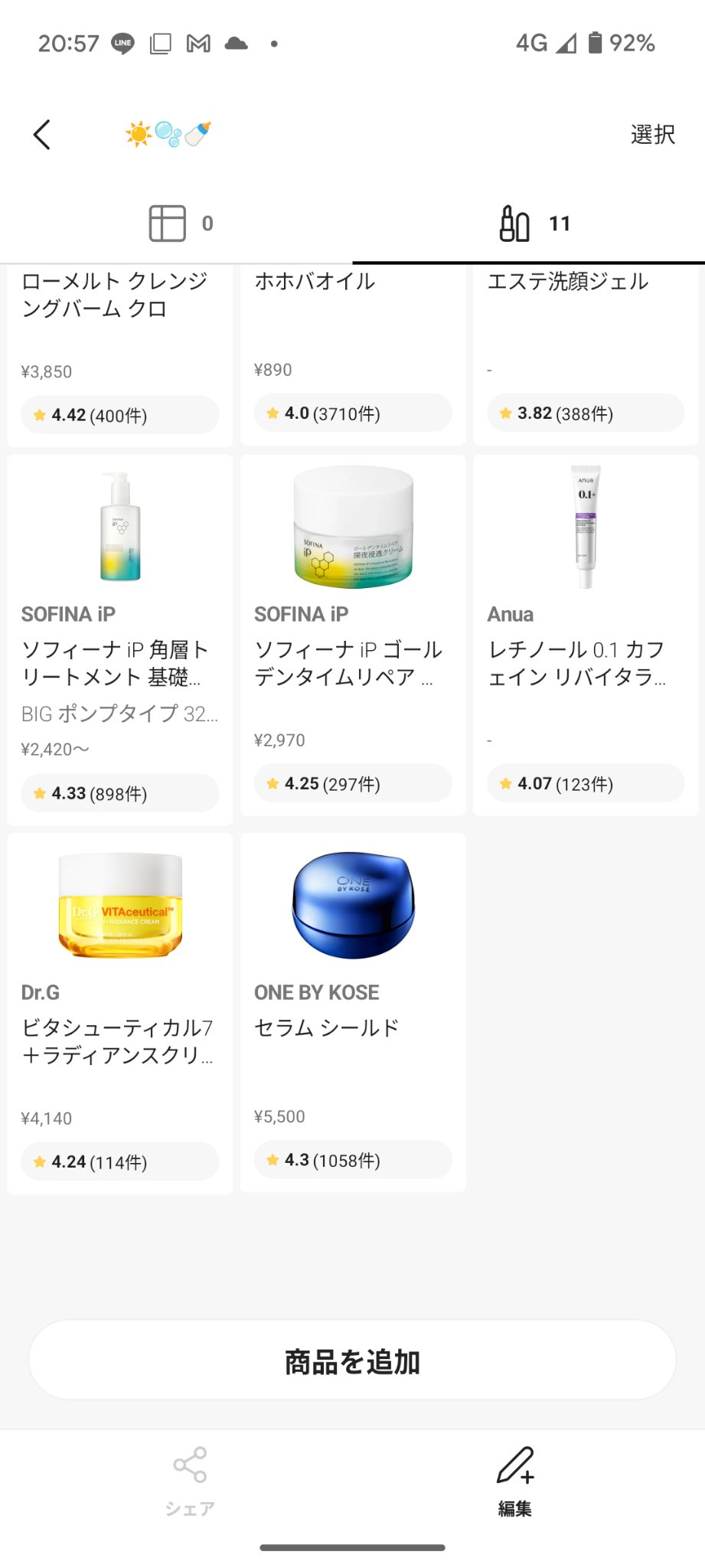Viewport: 705px width, 1568px height.
Task: Open the ホホバオイル product listing
Action: [x=314, y=281]
